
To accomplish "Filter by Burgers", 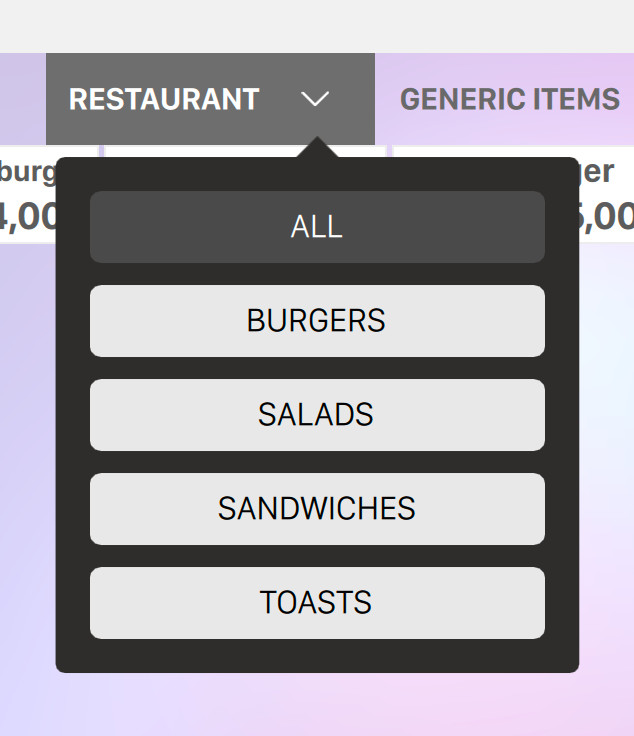I will coord(317,321).
